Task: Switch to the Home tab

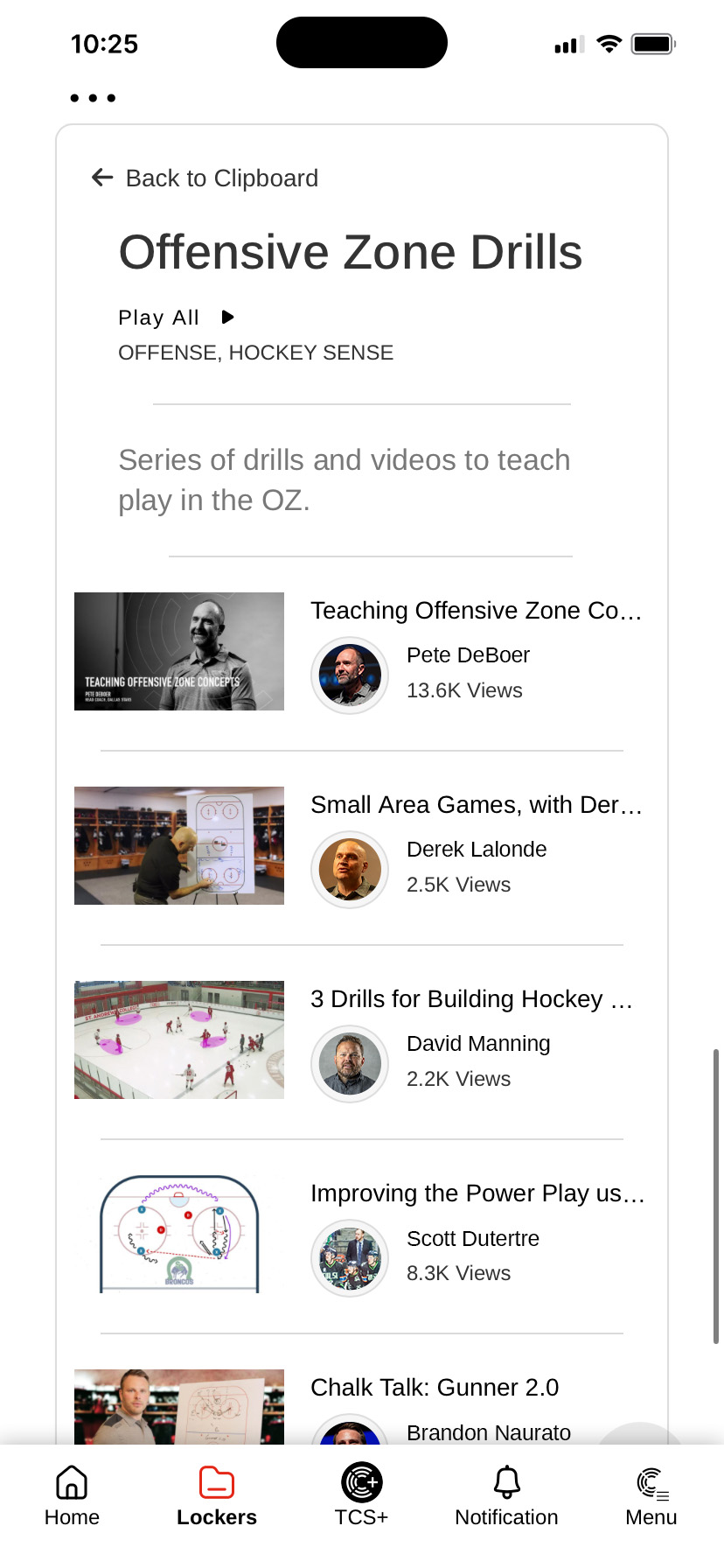Action: pos(72,1496)
